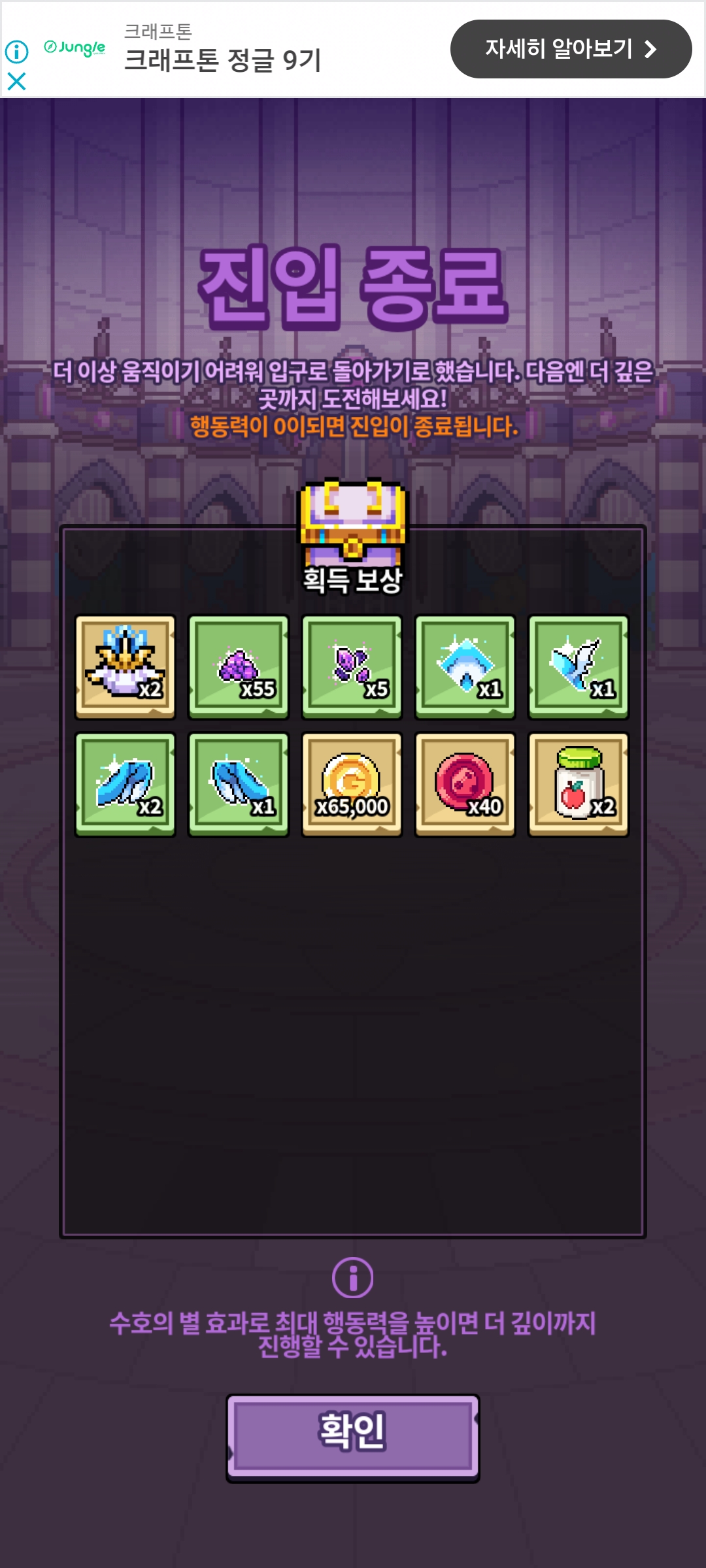This screenshot has width=706, height=1568.
Task: Inspect the x2 apple jar reward
Action: coord(579,785)
